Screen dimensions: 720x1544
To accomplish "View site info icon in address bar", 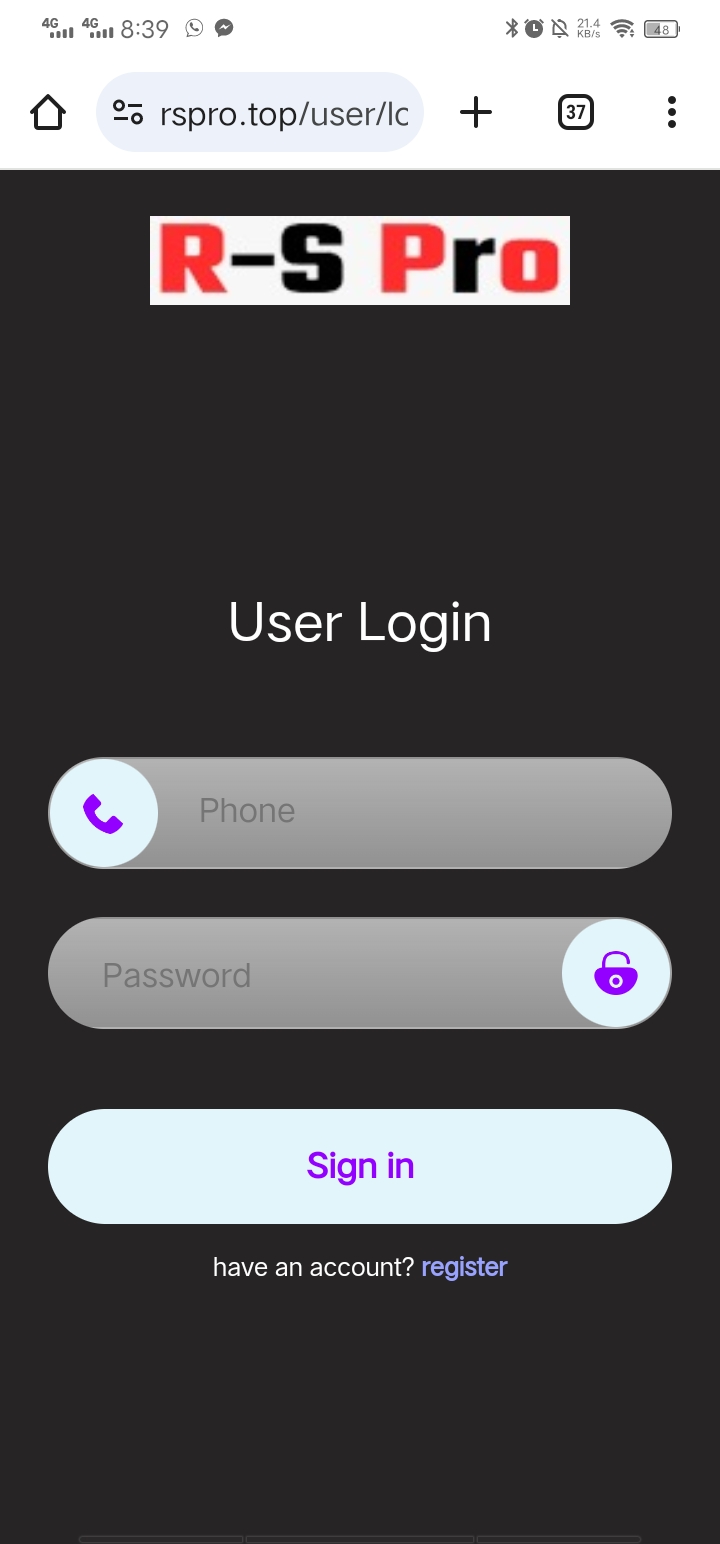I will point(127,112).
